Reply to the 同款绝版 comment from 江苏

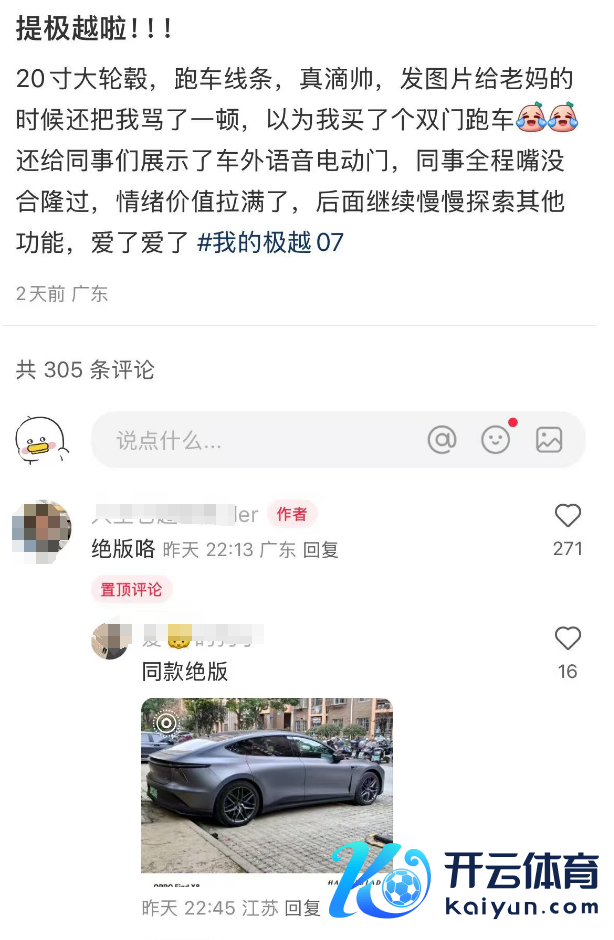click(x=303, y=908)
